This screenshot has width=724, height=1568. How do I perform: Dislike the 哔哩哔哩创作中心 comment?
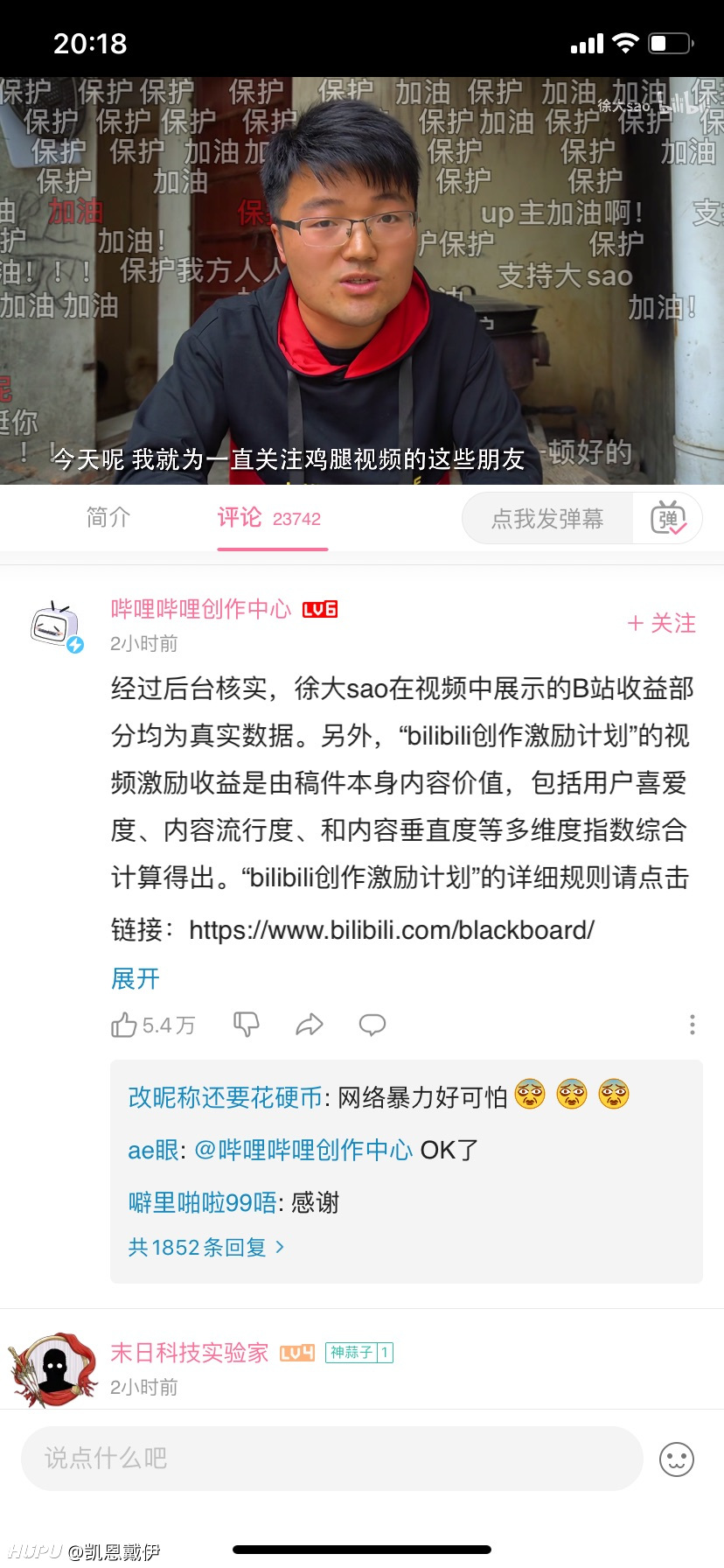[247, 1025]
